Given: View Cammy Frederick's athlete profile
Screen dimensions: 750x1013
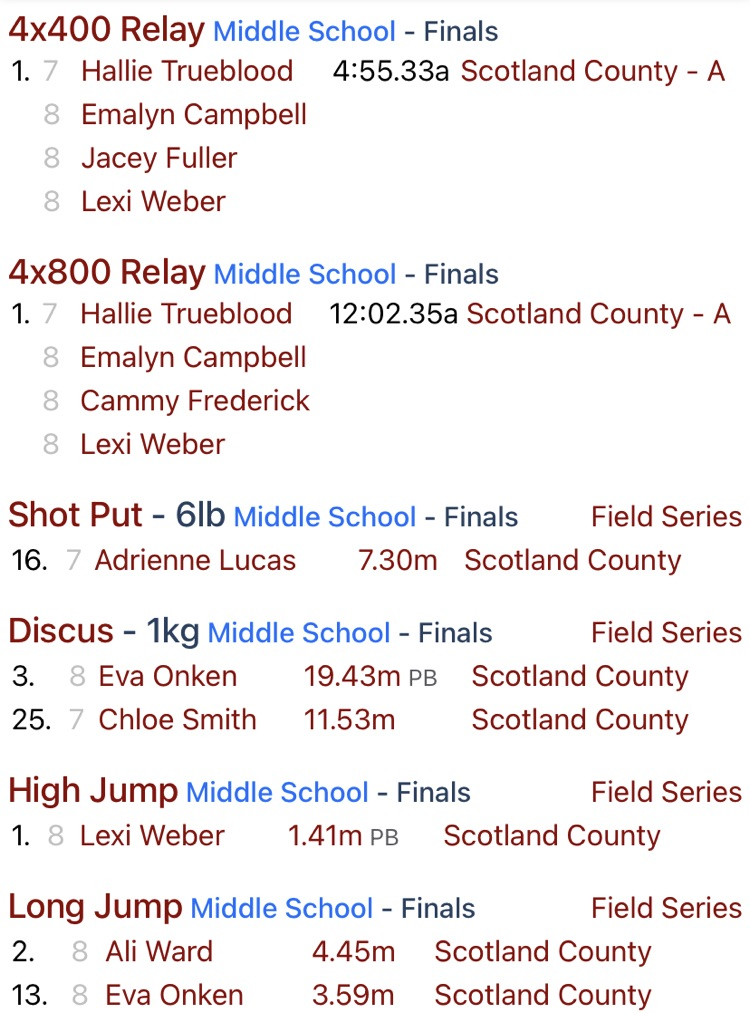Looking at the screenshot, I should point(195,401).
